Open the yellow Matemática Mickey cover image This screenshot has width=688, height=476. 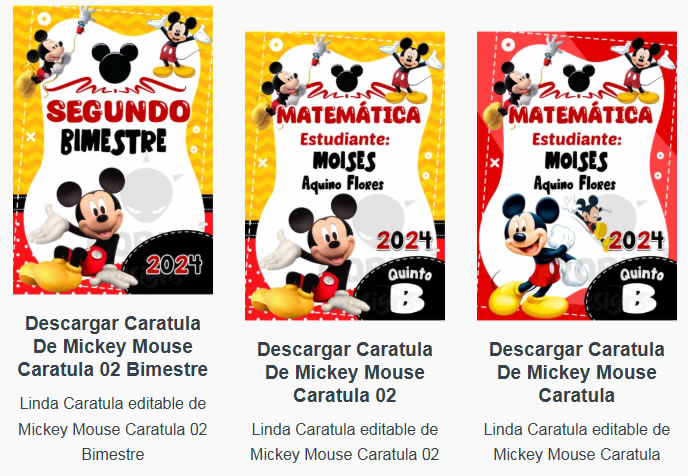point(345,176)
